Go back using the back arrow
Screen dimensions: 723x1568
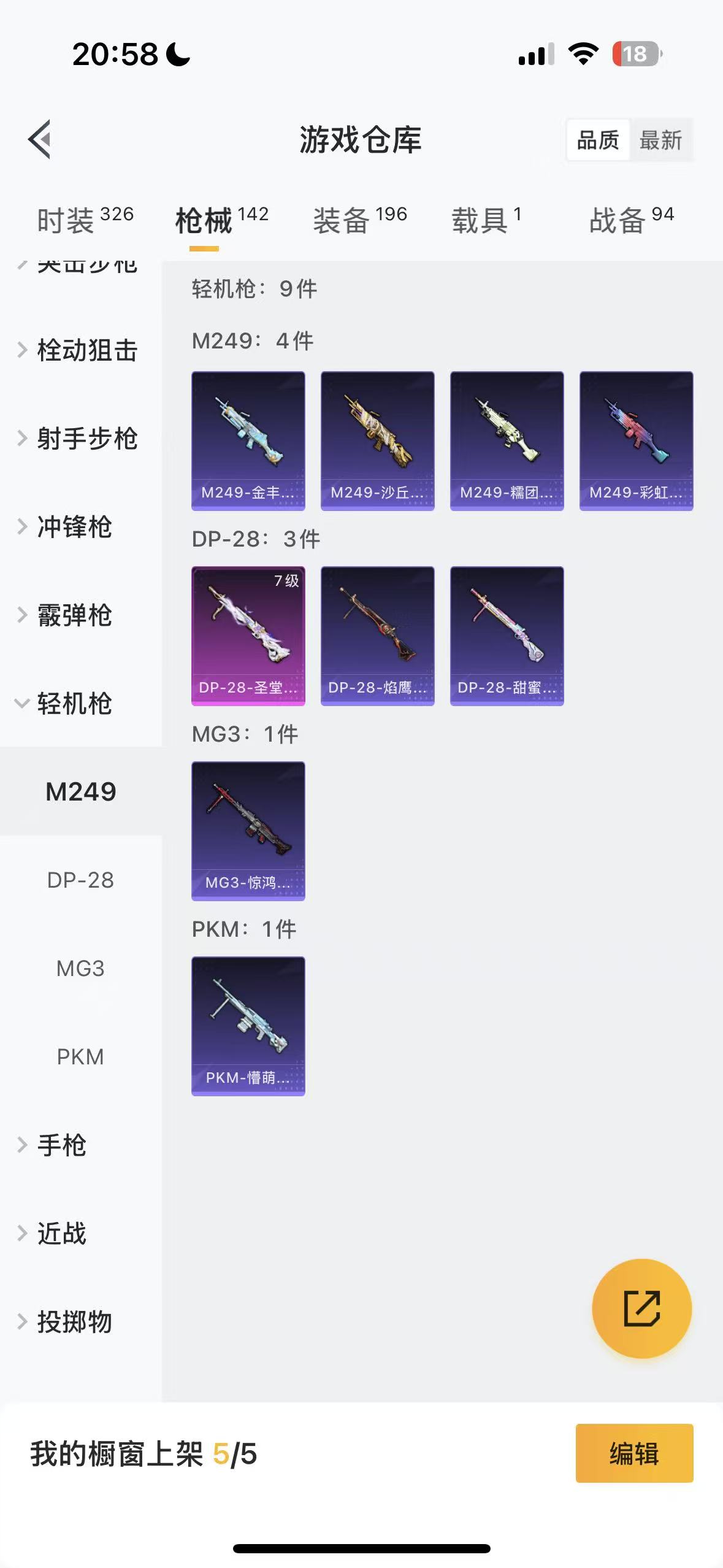pyautogui.click(x=40, y=139)
